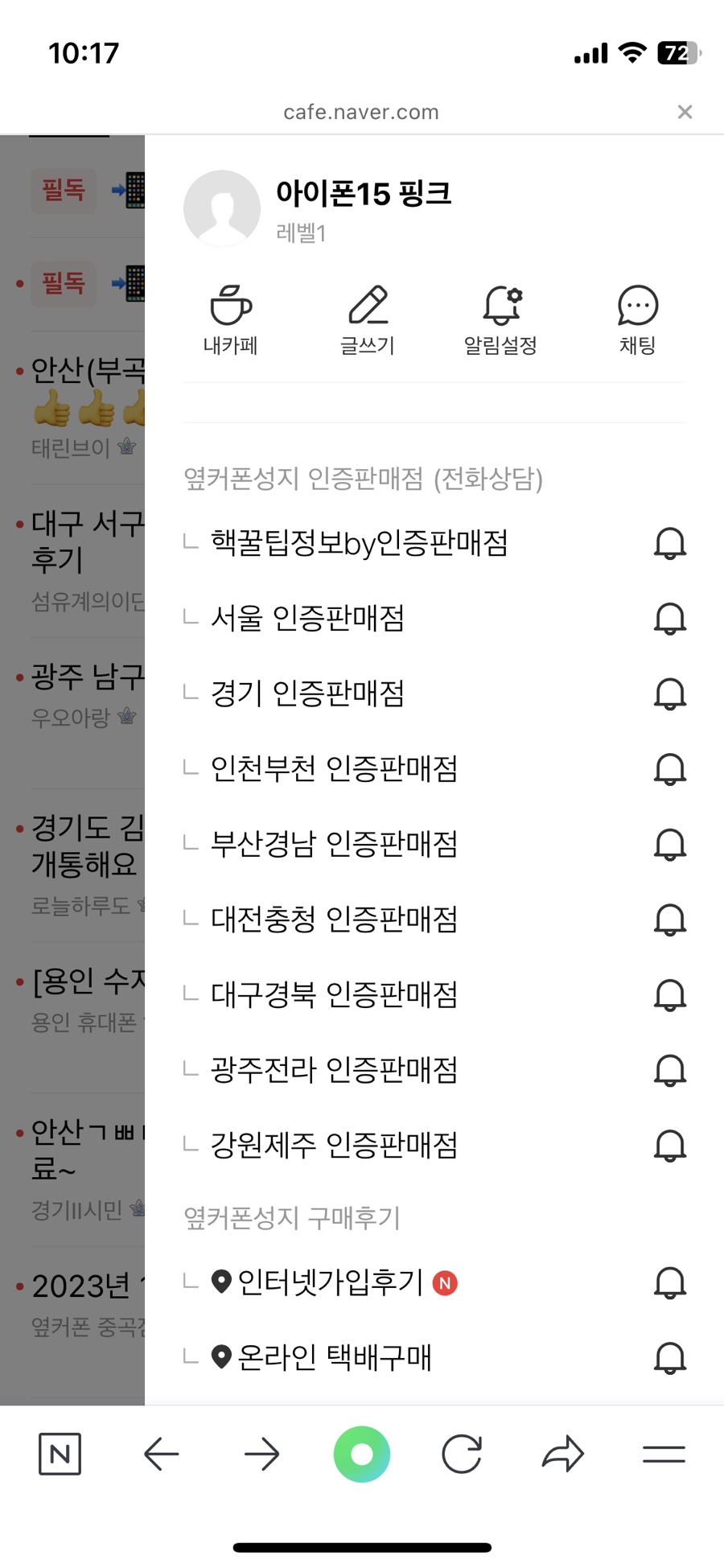Go to the Naver home N button
The width and height of the screenshot is (724, 1568).
tap(60, 1454)
